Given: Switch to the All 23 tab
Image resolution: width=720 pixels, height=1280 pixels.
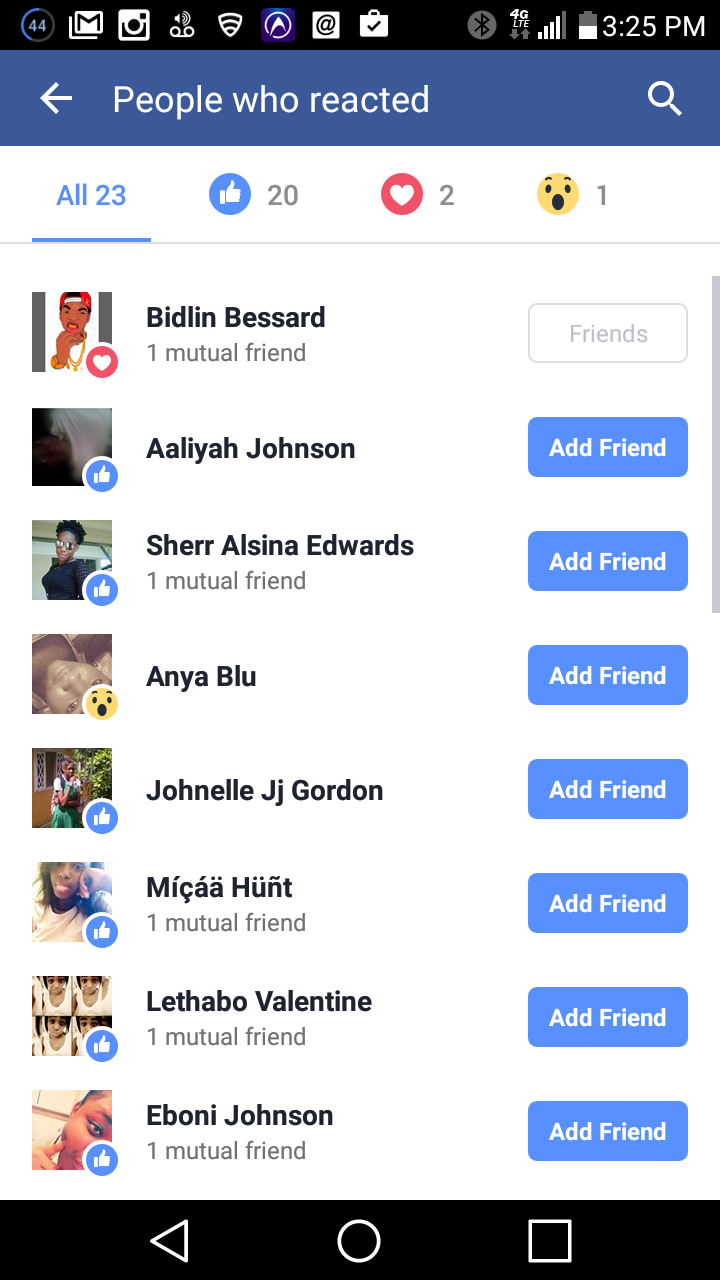Looking at the screenshot, I should coord(91,195).
